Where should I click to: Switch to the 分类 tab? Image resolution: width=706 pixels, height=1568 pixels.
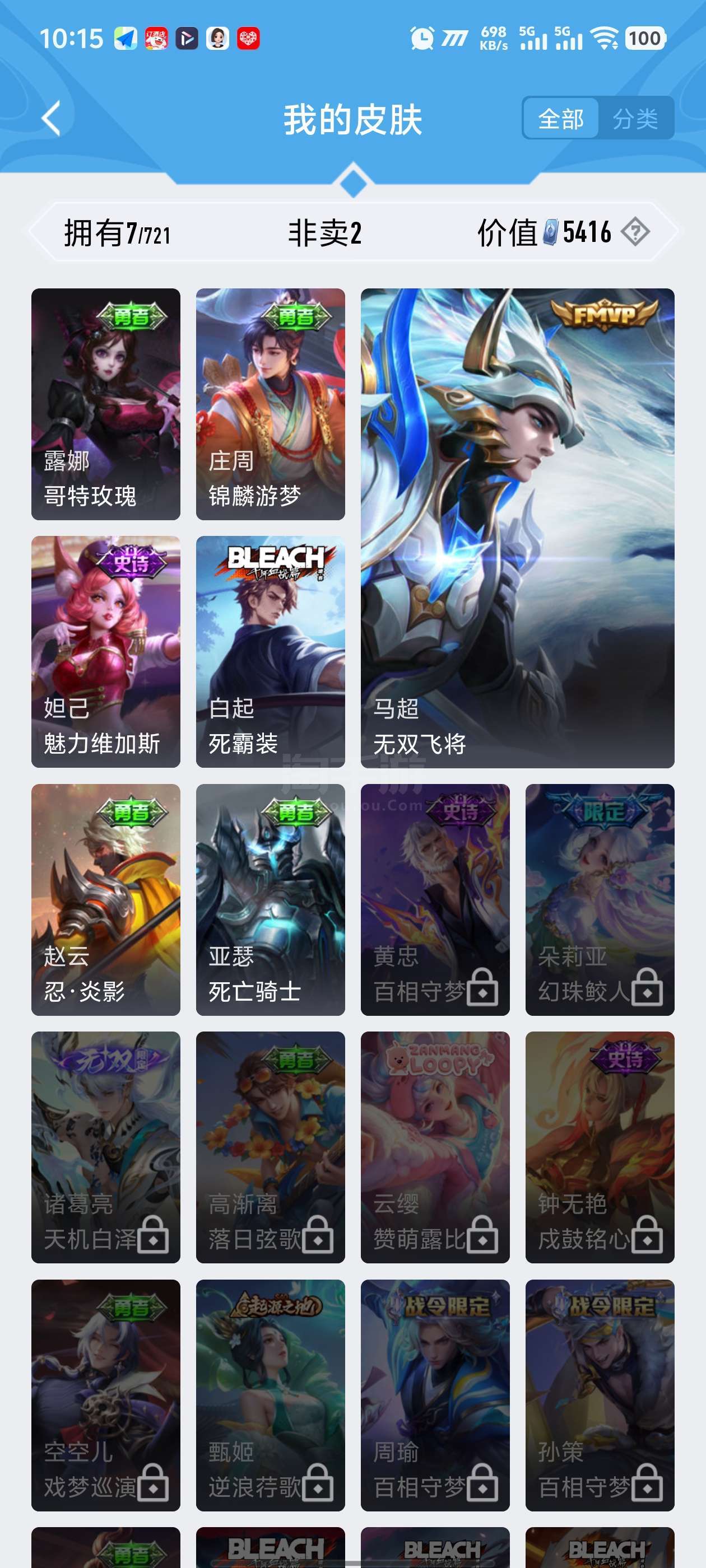pos(635,119)
